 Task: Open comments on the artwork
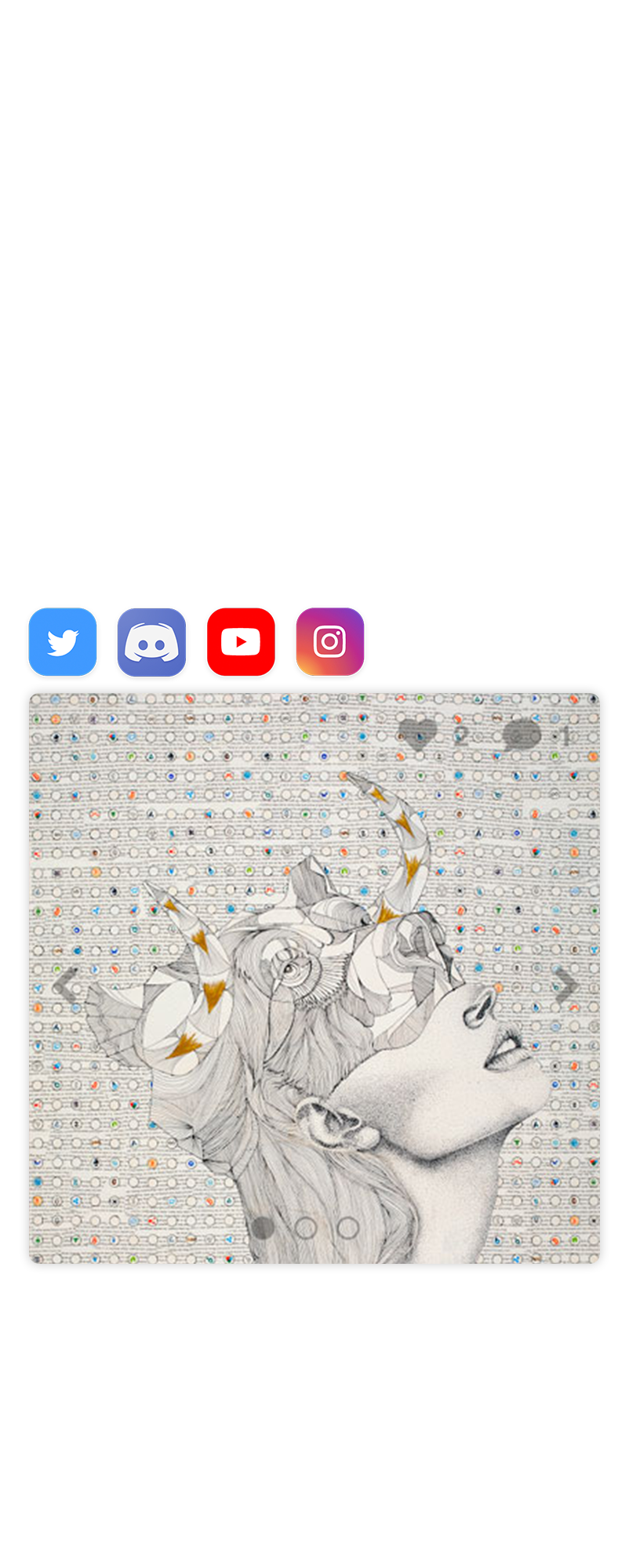(x=522, y=735)
